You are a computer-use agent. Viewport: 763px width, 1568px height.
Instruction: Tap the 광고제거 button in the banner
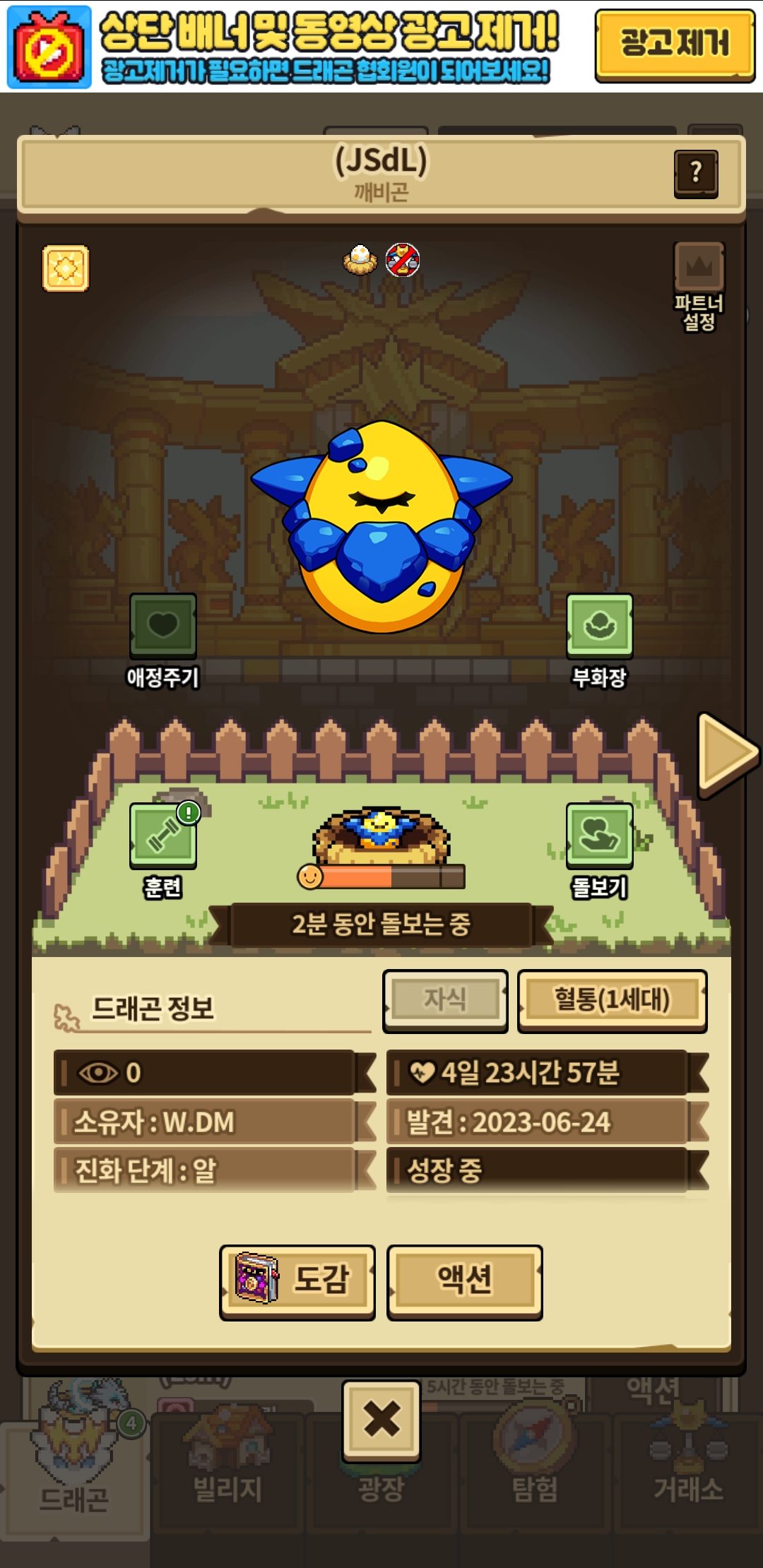(x=674, y=44)
